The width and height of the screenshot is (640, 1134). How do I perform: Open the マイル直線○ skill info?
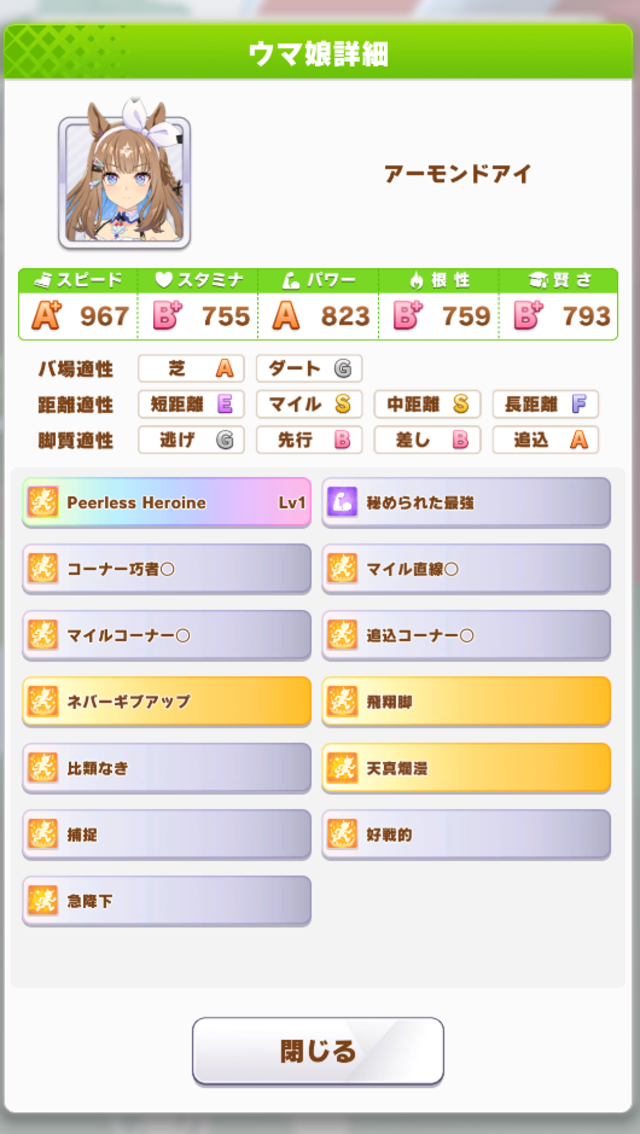[466, 569]
